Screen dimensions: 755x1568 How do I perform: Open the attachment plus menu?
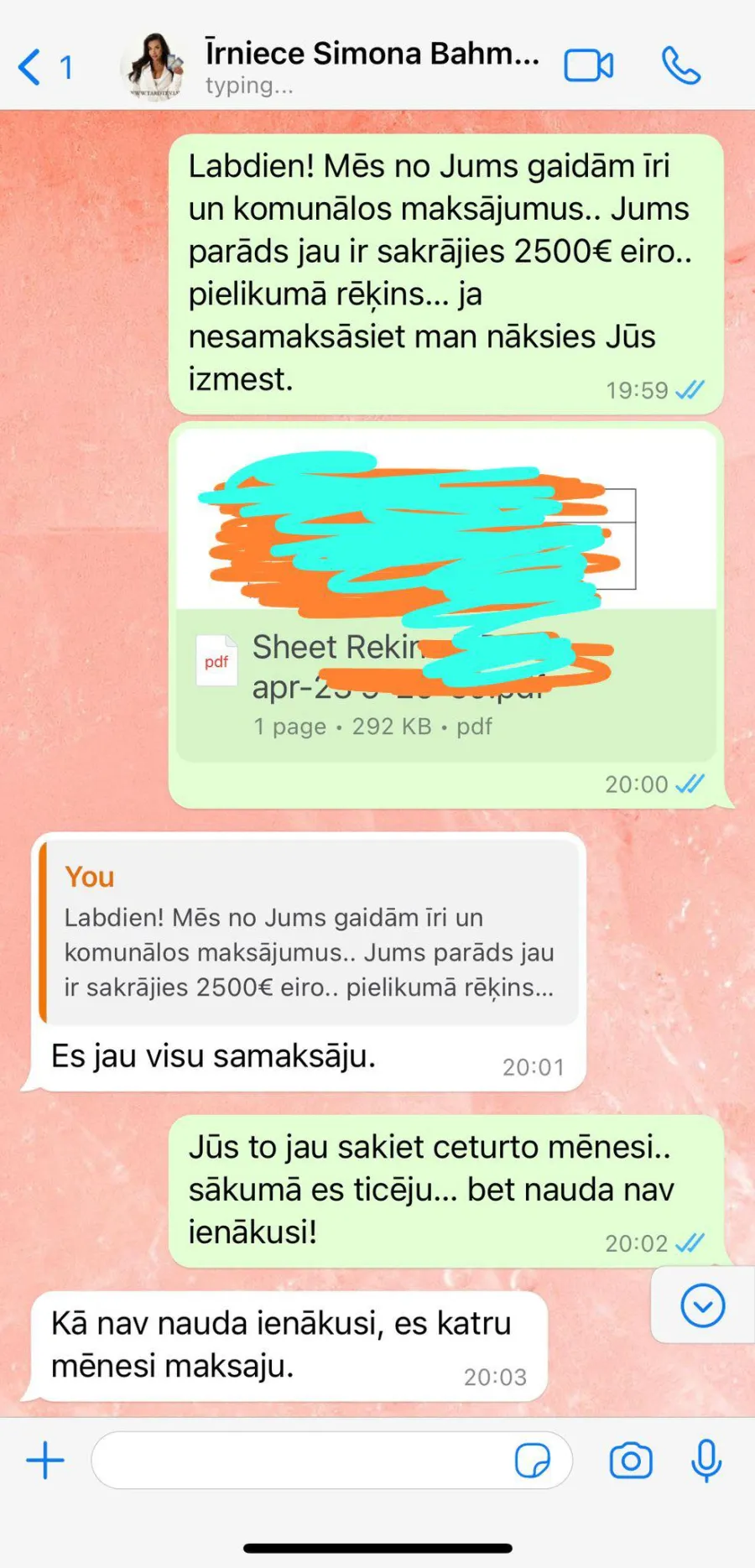point(45,1461)
